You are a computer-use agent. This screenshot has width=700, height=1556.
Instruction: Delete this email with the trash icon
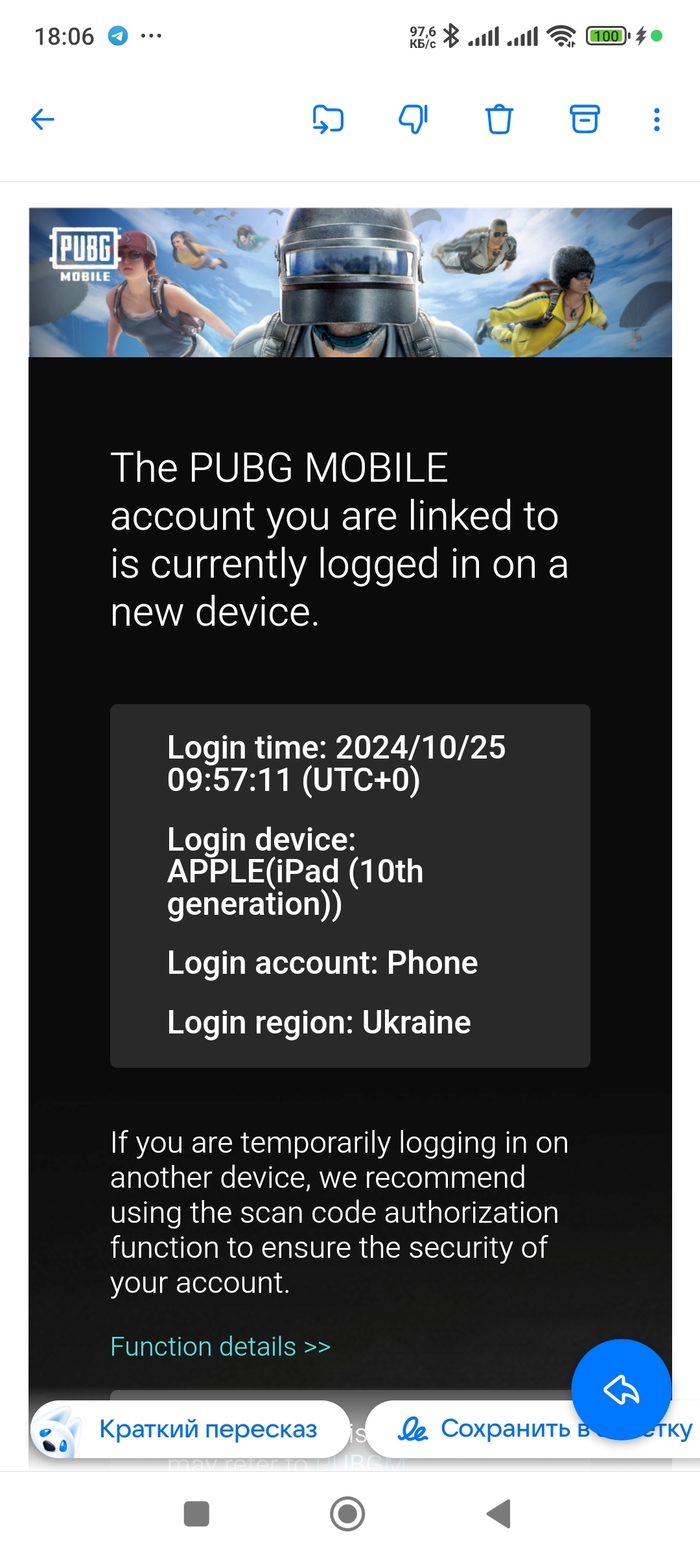point(499,120)
